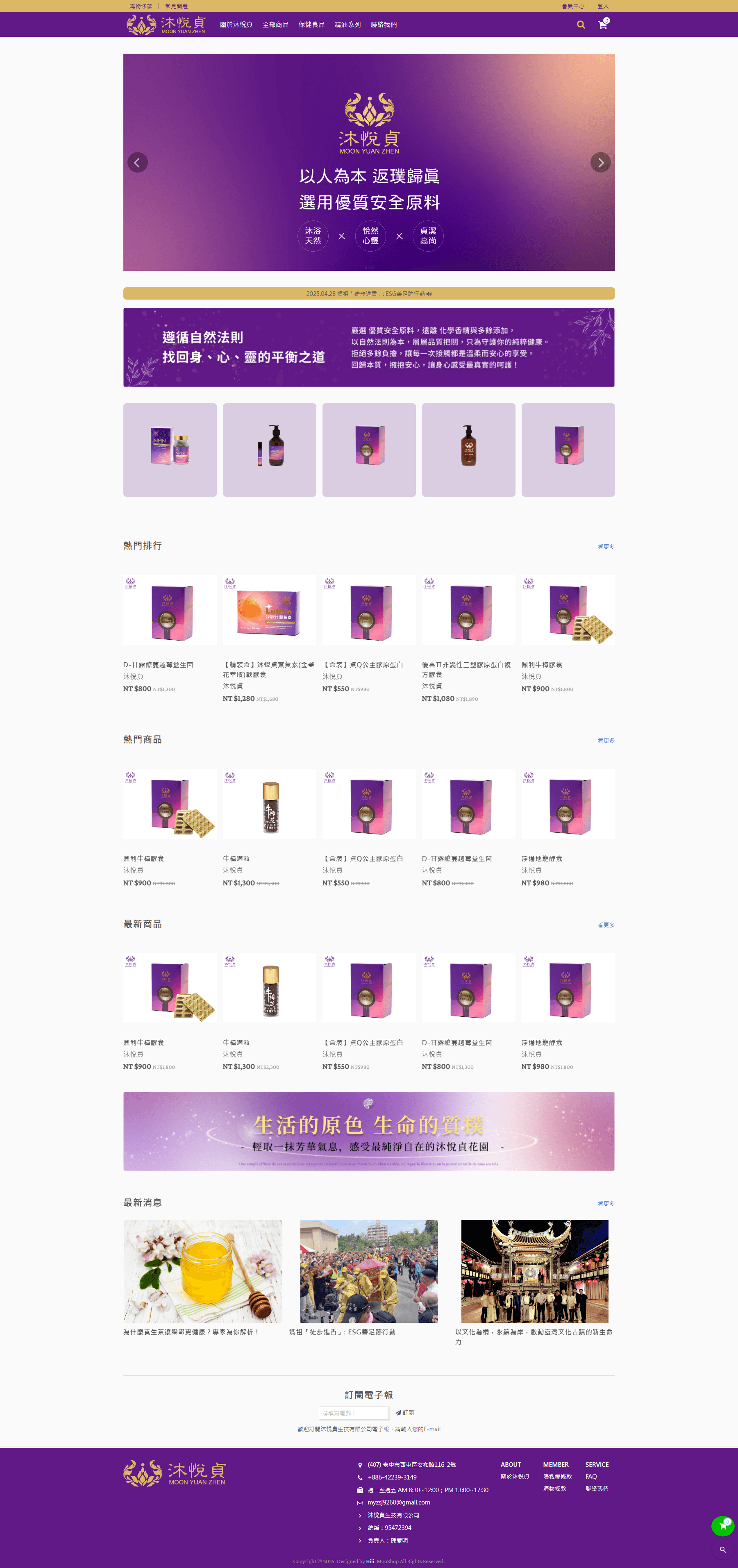Open the 全部商品 menu item
Image resolution: width=738 pixels, height=1568 pixels.
275,25
